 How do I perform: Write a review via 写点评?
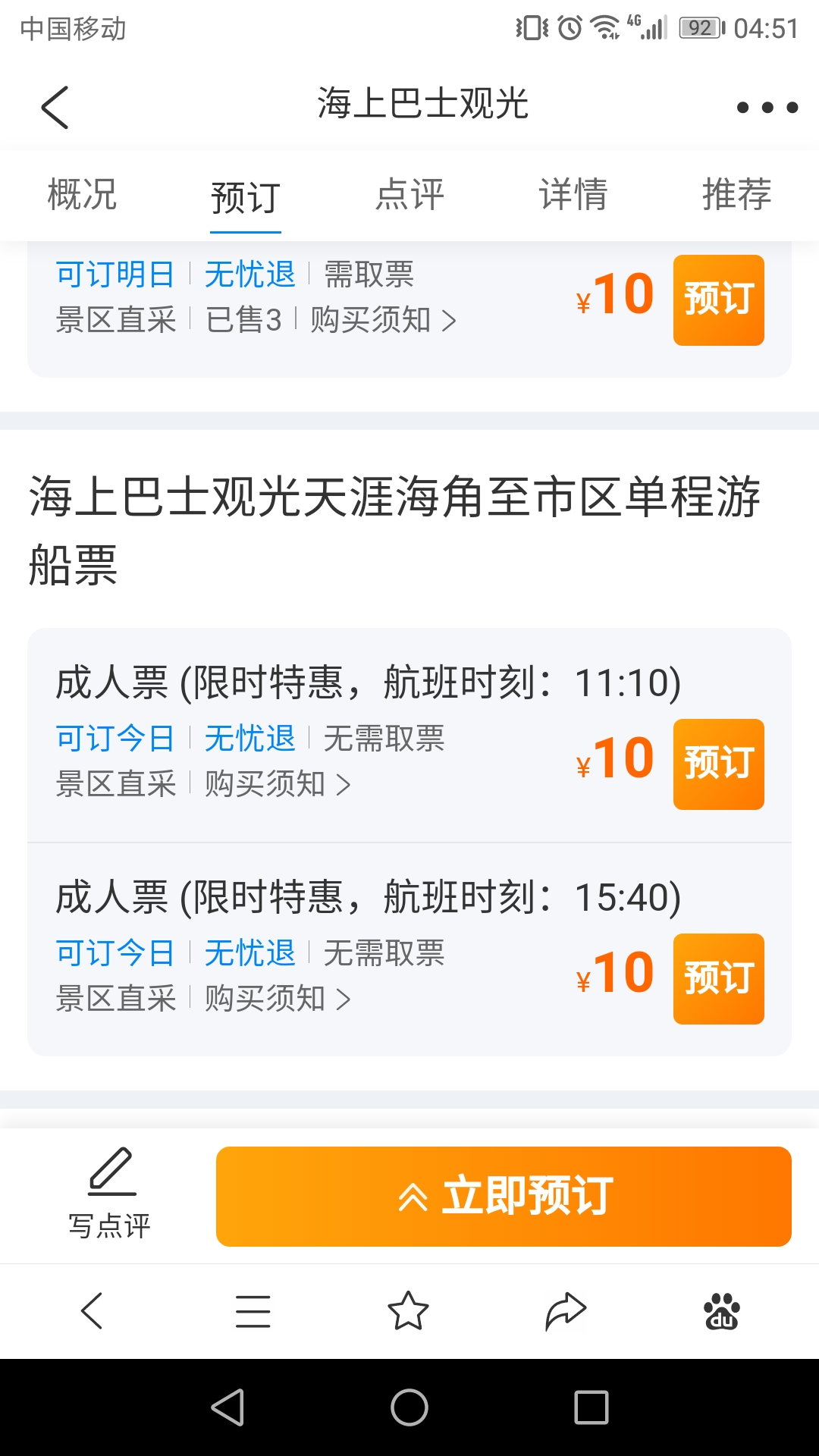(x=111, y=1194)
